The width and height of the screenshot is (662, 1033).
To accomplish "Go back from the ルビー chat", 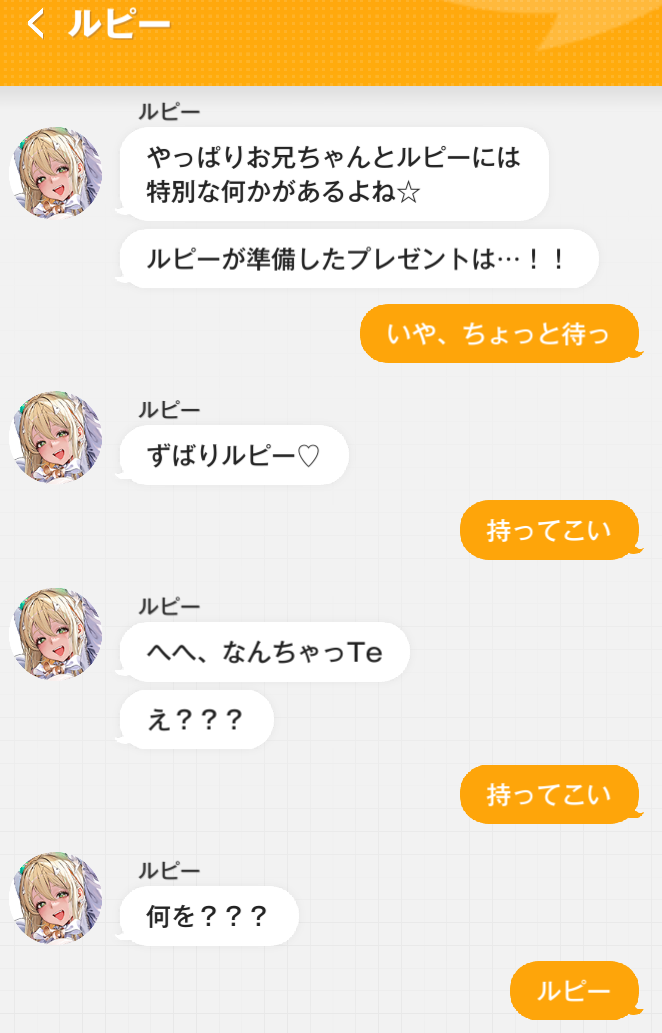I will [x=36, y=25].
